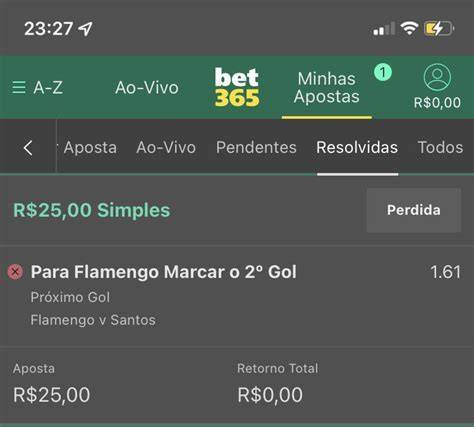Open the account profile with balance R$0,00
The image size is (474, 427).
tap(437, 87)
